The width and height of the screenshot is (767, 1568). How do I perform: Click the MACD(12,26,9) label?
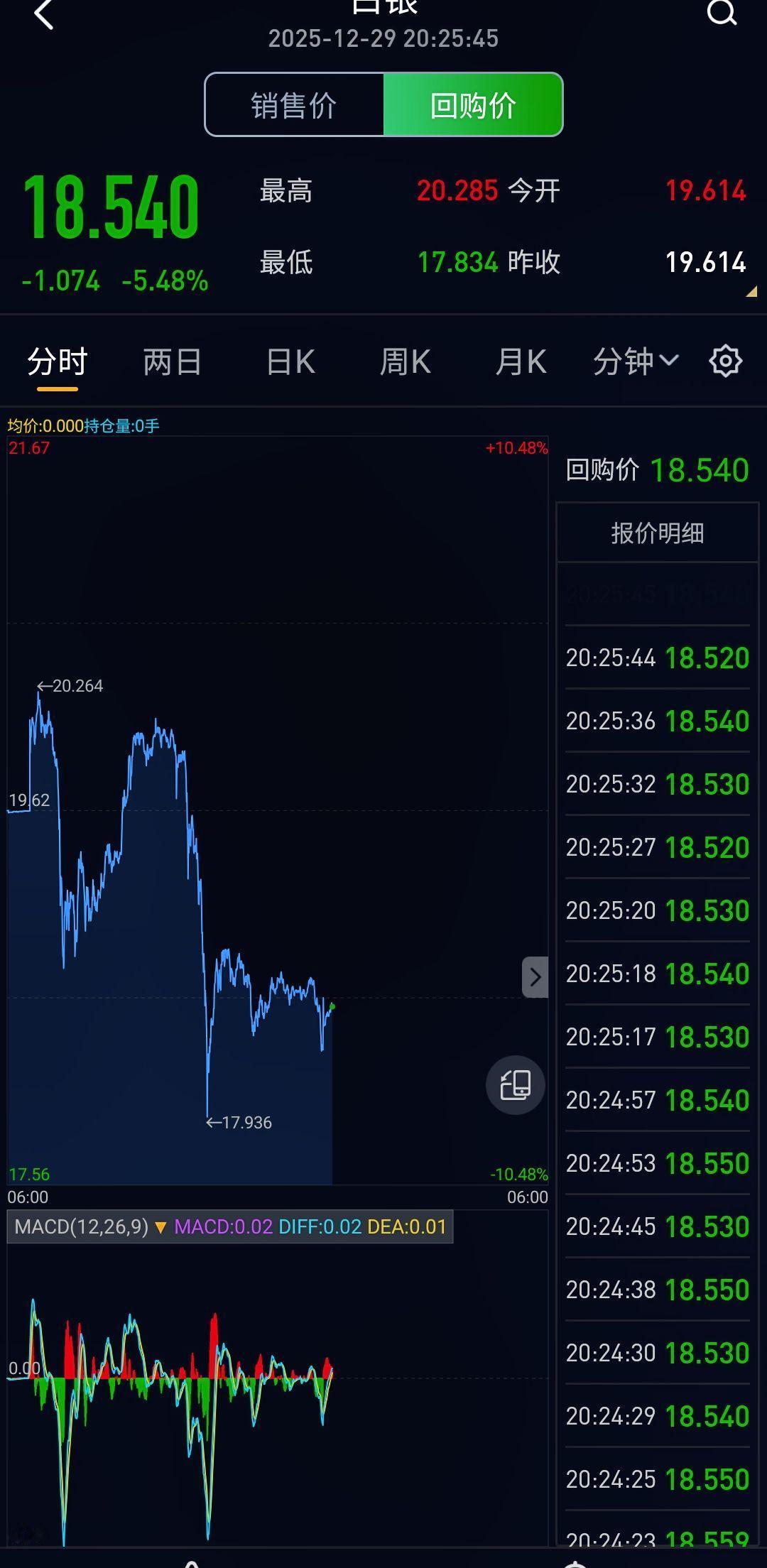(80, 1226)
